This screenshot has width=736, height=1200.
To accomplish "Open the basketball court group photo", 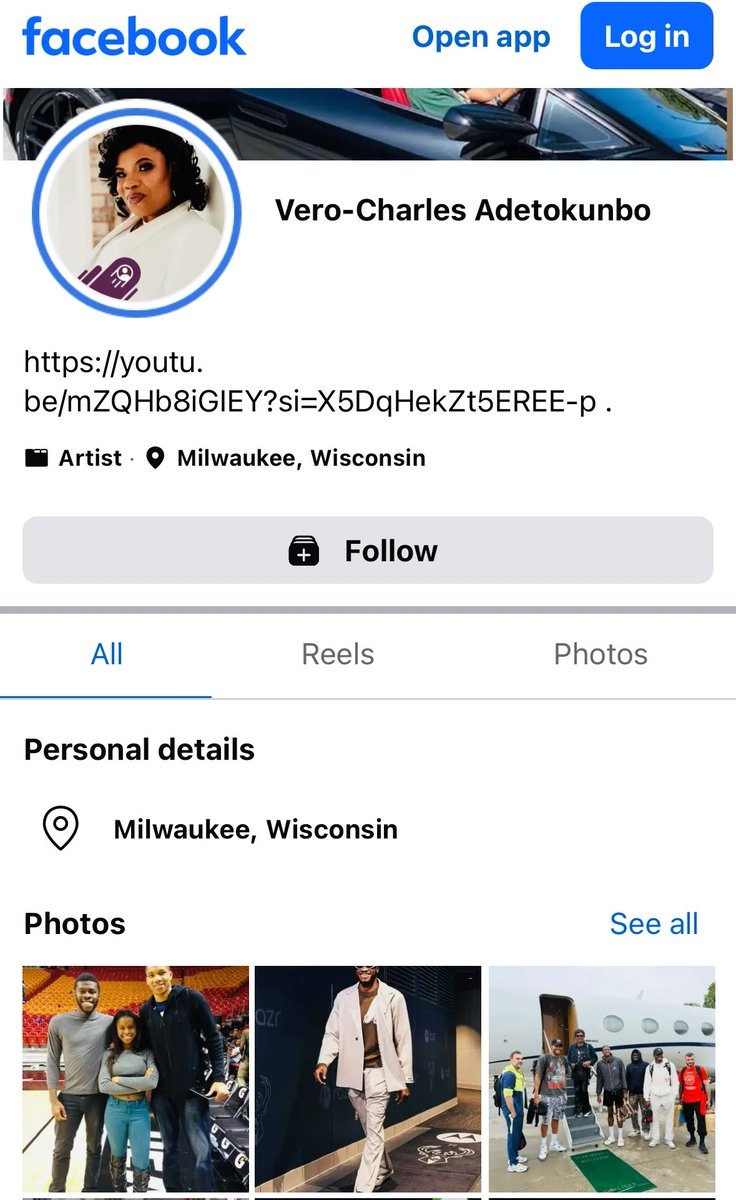I will click(x=136, y=1078).
